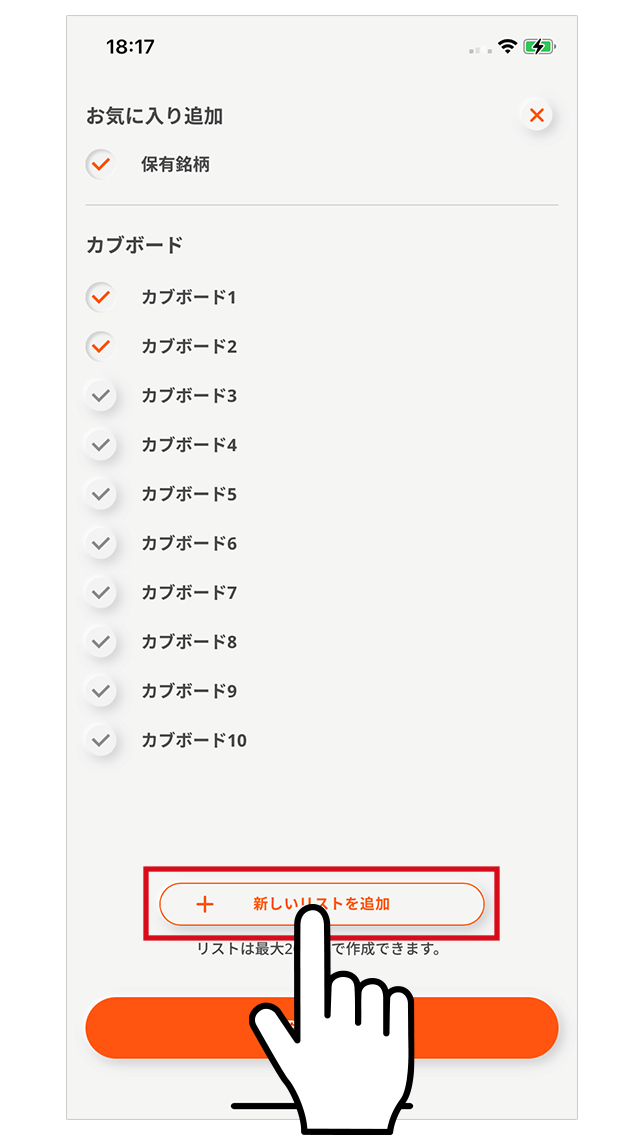The height and width of the screenshot is (1136, 640).
Task: Tick カブボード5
Action: coord(101,494)
